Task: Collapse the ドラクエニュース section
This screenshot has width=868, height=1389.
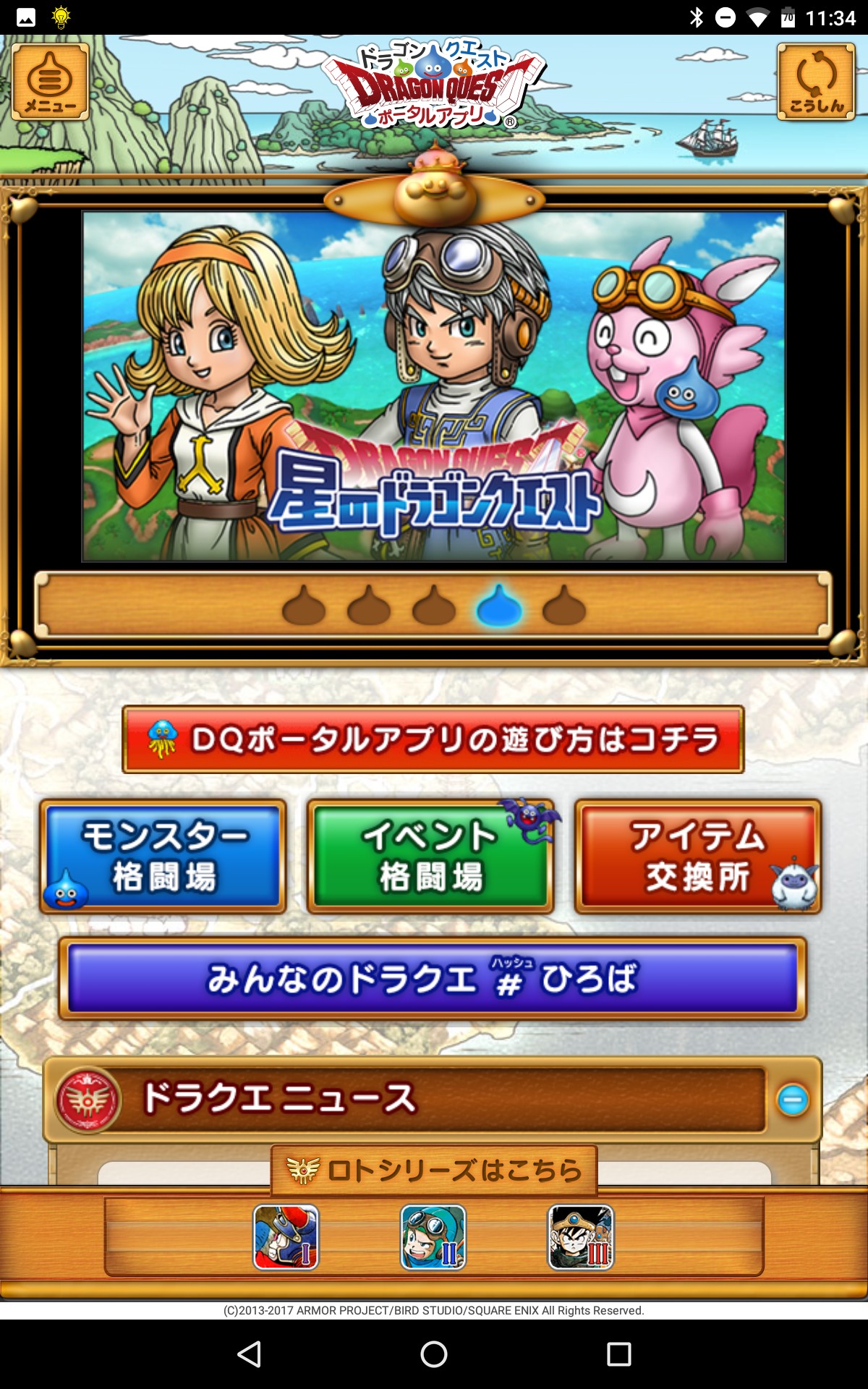Action: coord(793,1100)
